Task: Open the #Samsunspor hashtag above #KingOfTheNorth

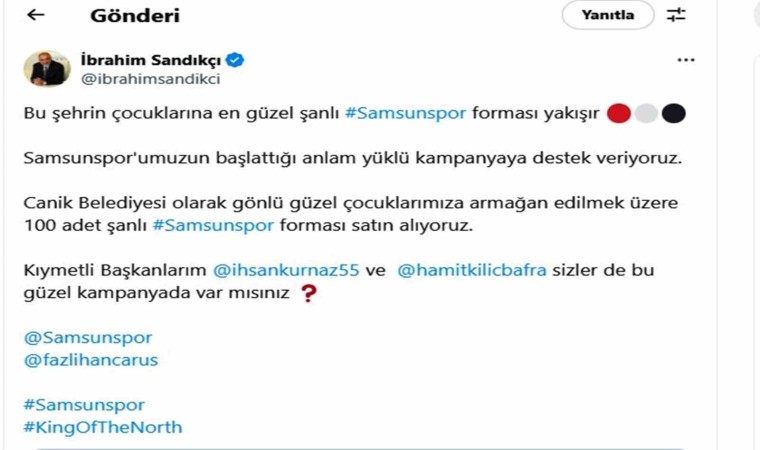Action: point(83,405)
